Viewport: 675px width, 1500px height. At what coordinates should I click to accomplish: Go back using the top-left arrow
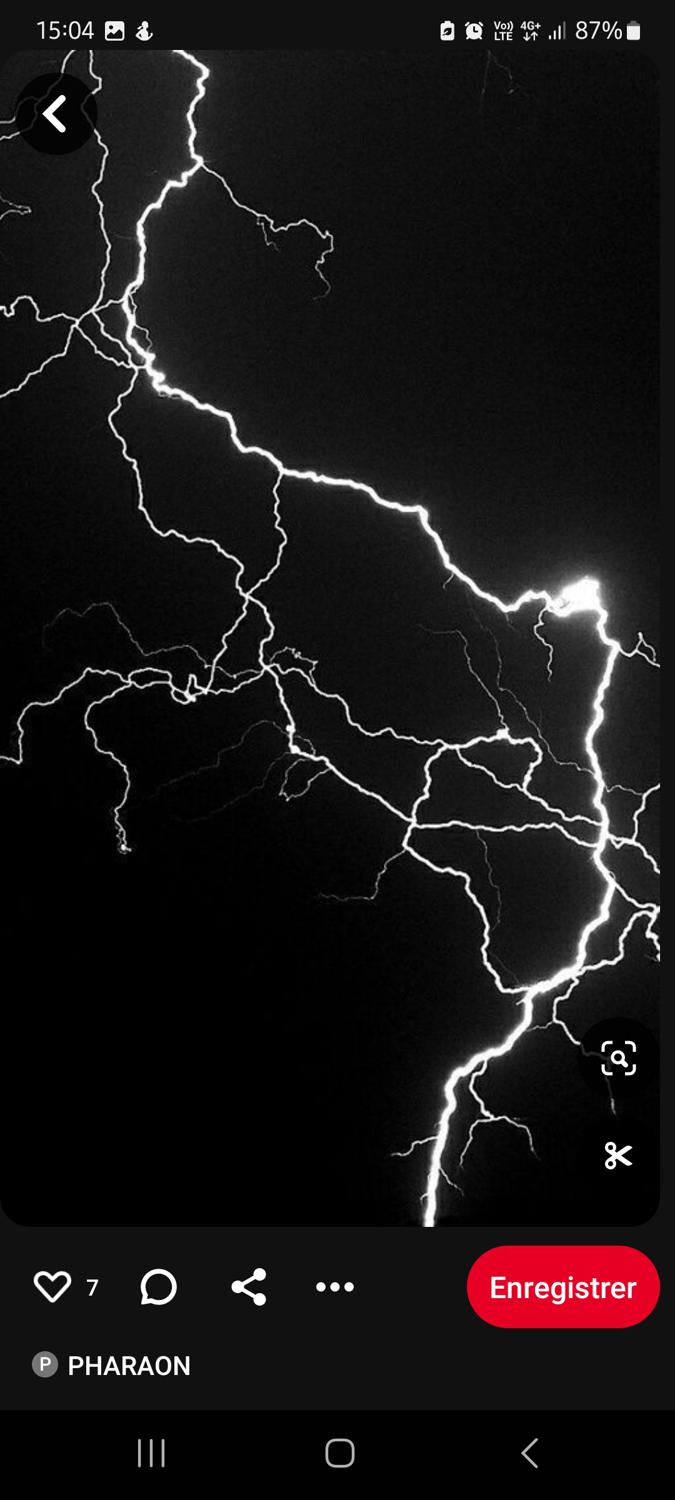55,114
